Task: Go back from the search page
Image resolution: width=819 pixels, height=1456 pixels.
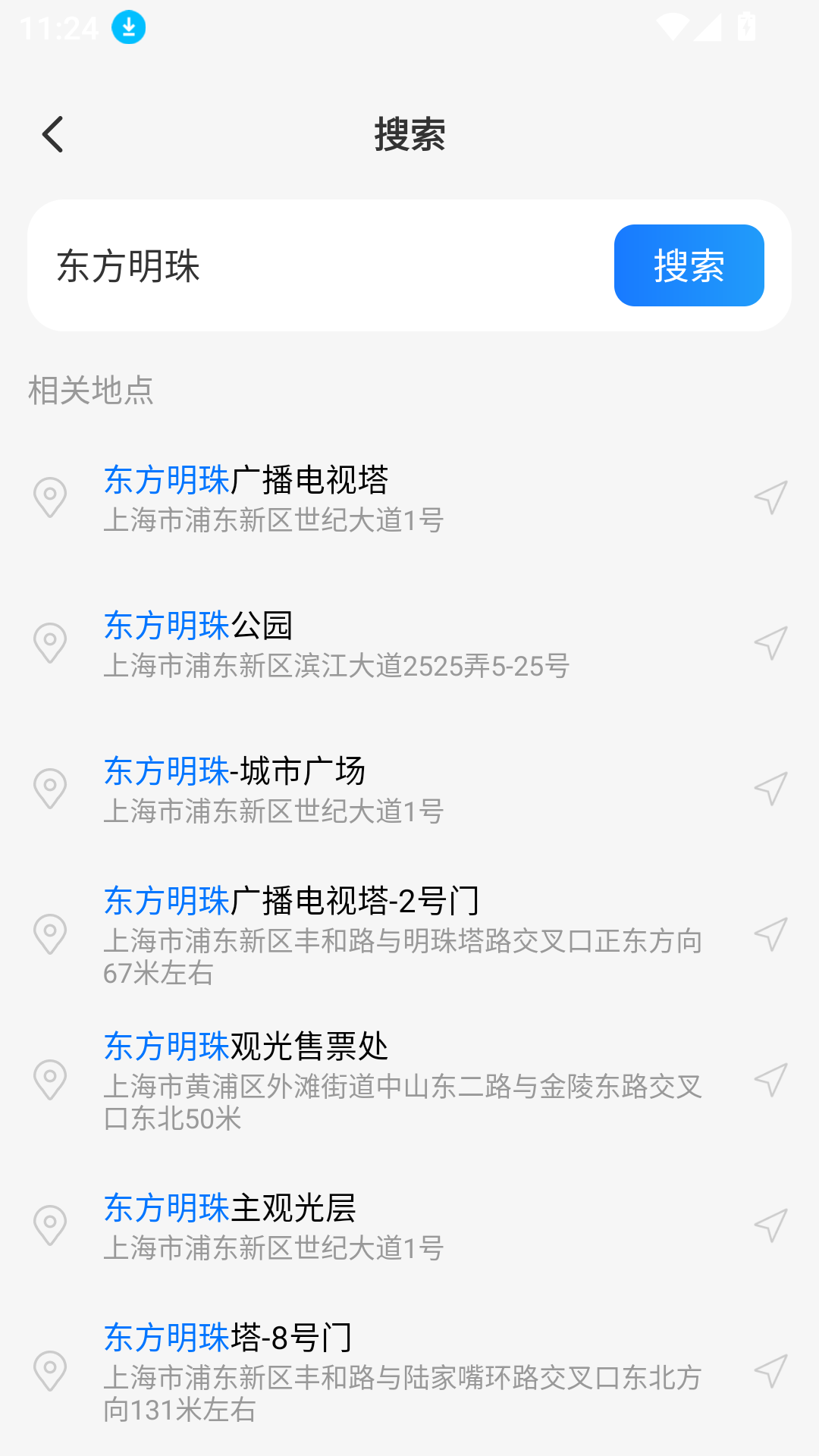Action: click(x=53, y=135)
